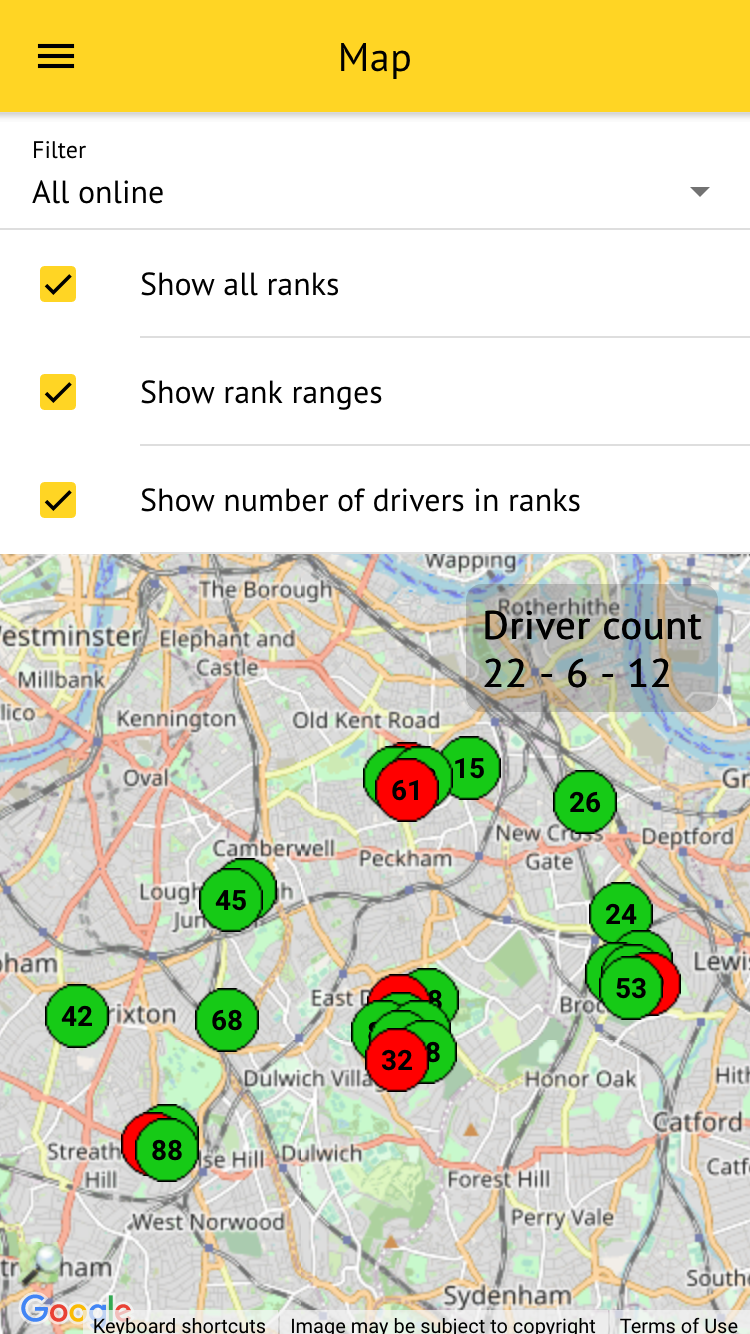Open map marker 45 near Camberwell
The image size is (750, 1334).
231,900
